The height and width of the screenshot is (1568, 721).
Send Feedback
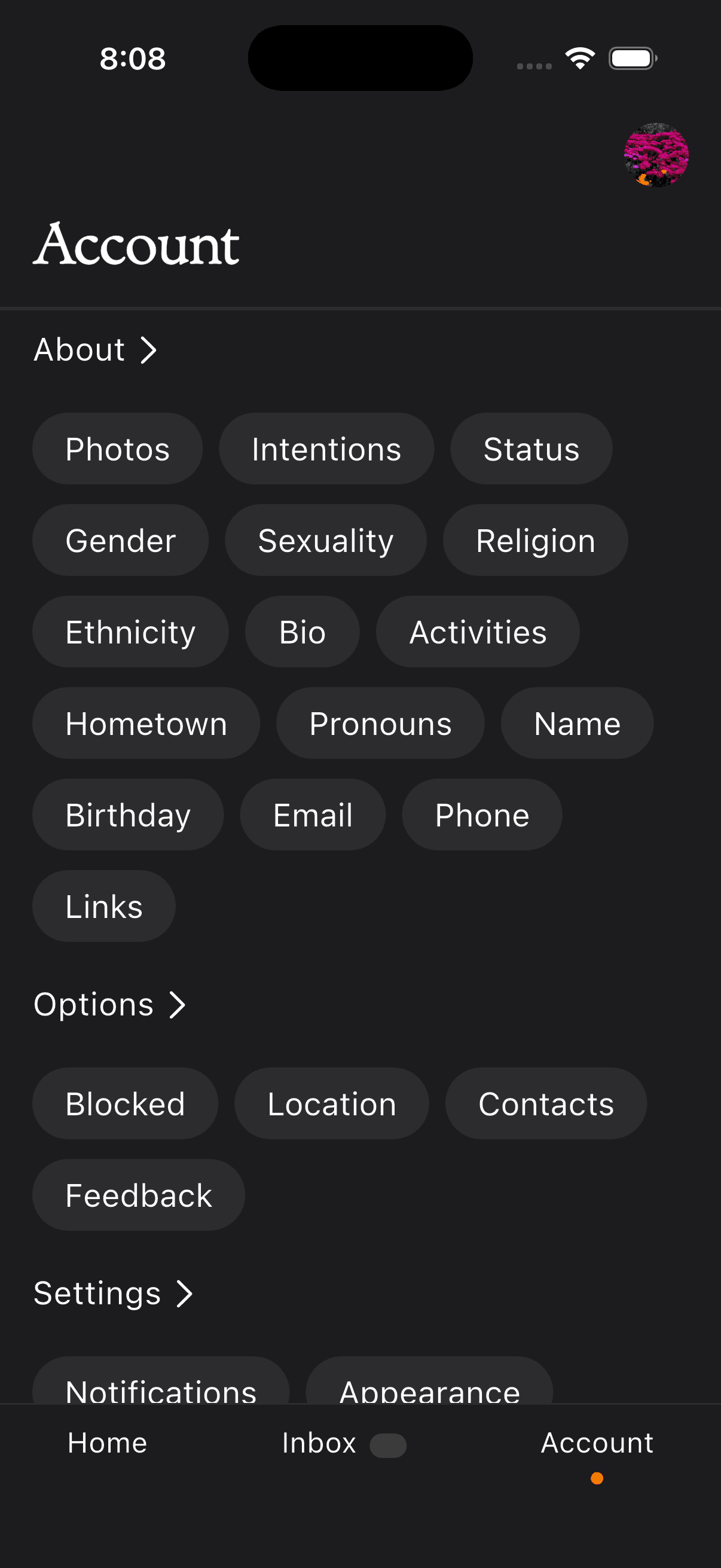(x=139, y=1195)
